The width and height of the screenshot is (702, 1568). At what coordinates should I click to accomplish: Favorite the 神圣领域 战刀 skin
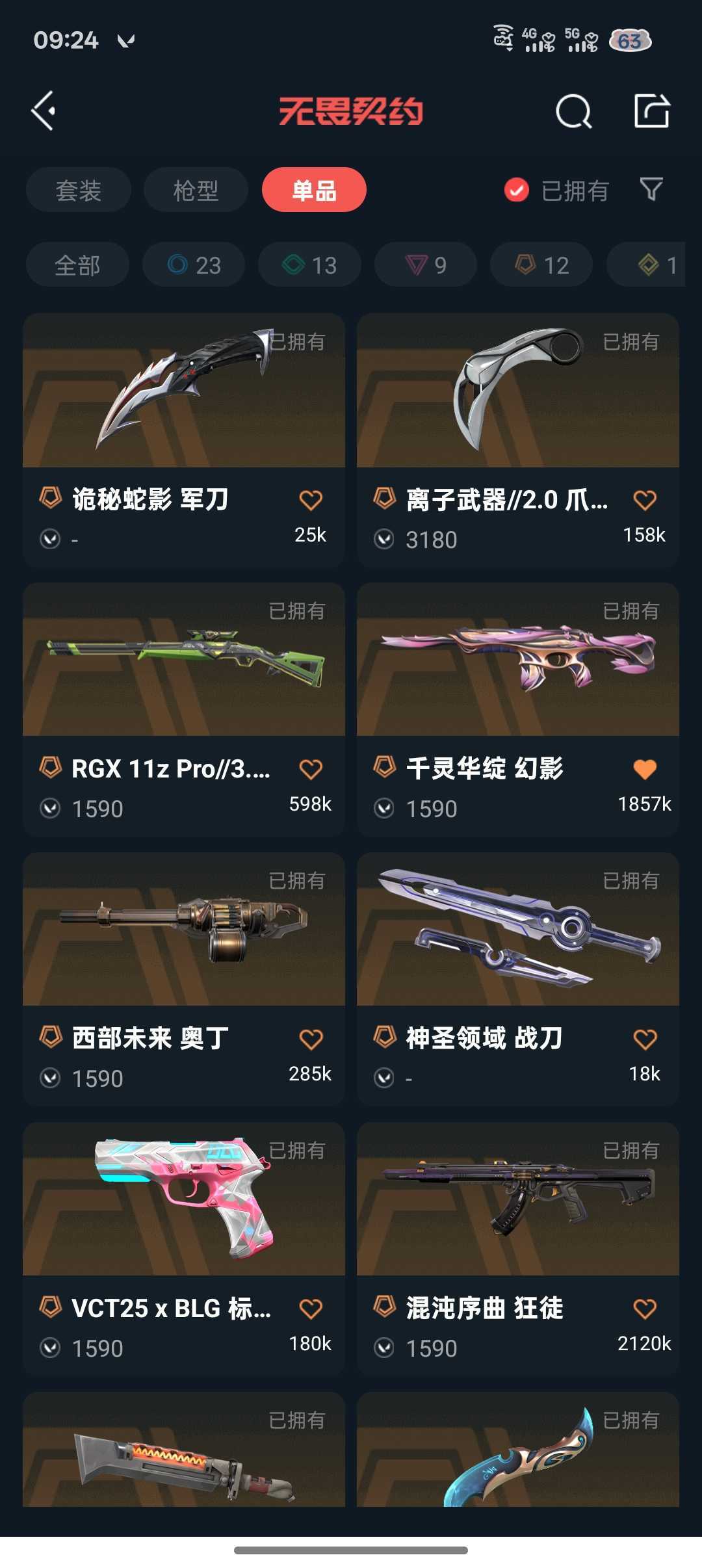pos(645,1039)
